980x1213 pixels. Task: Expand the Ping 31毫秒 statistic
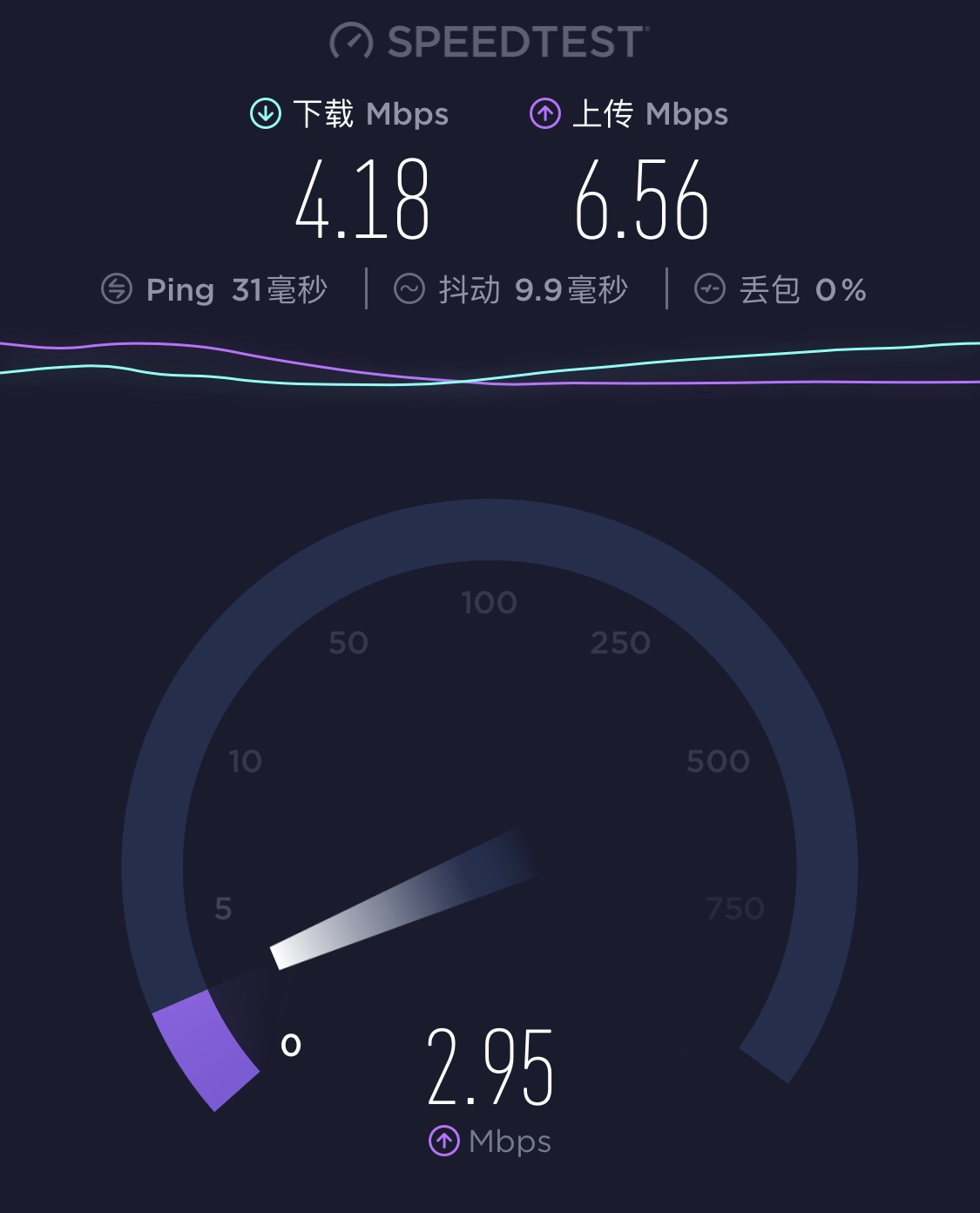[218, 290]
